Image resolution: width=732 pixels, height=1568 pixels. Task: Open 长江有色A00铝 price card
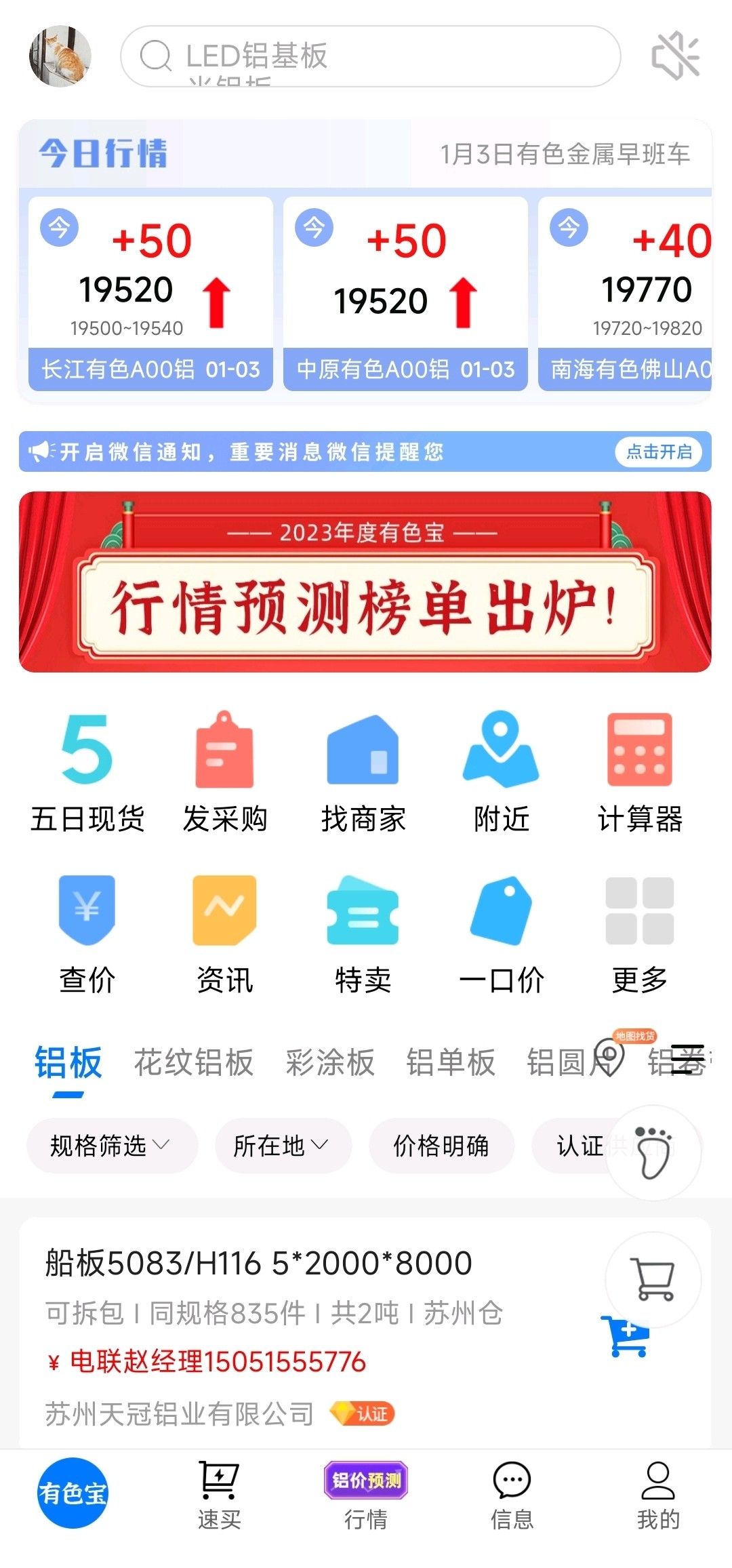[x=150, y=294]
